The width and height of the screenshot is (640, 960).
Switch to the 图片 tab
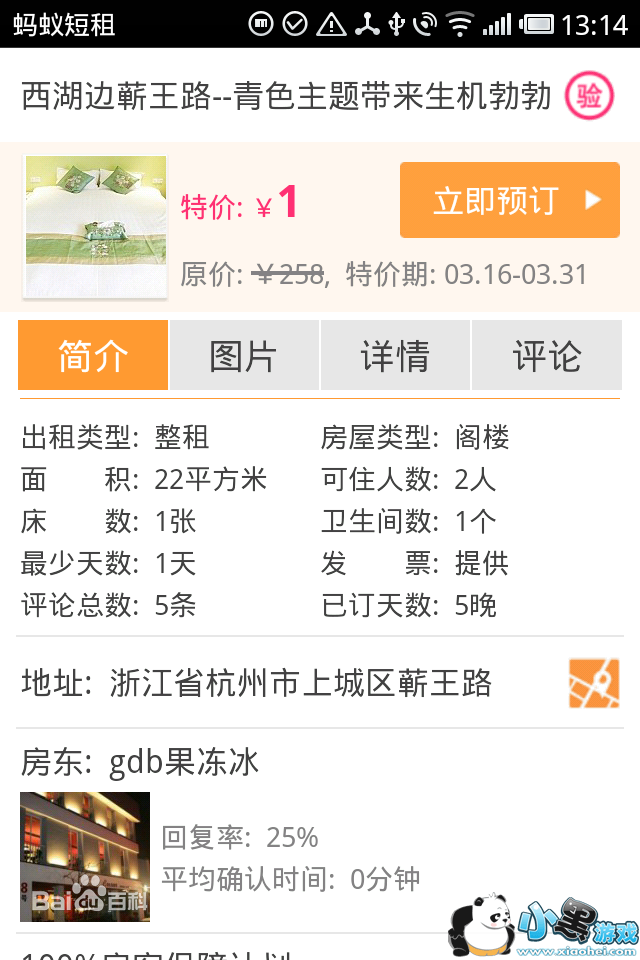244,355
